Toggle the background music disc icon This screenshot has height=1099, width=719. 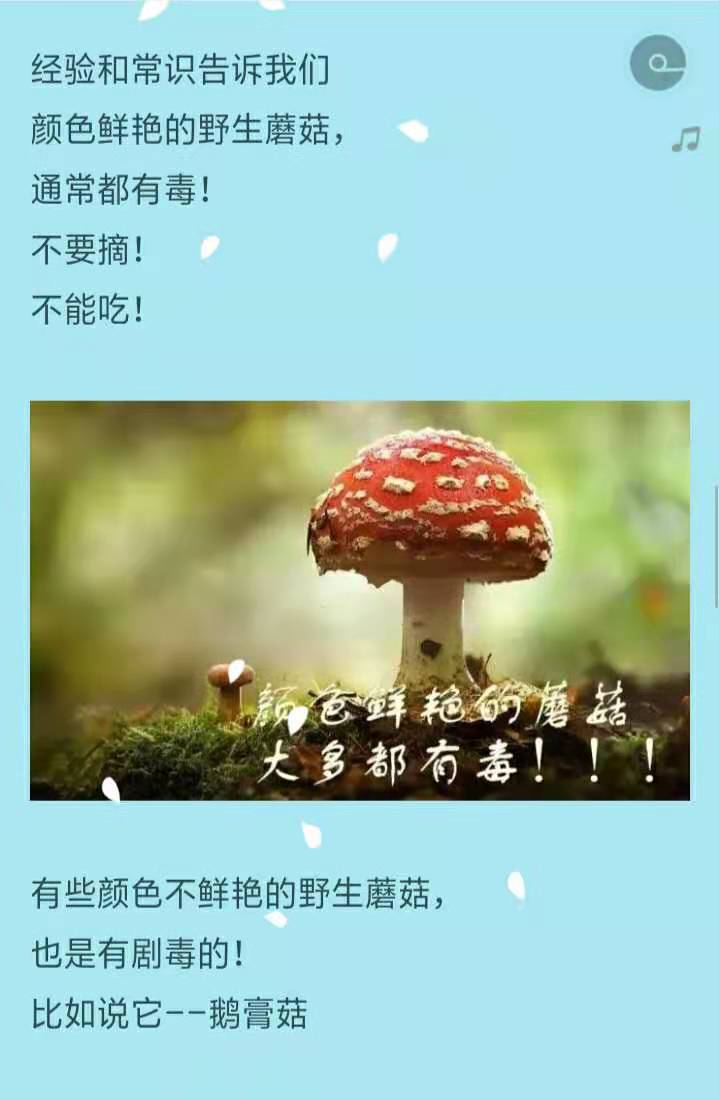(x=657, y=63)
